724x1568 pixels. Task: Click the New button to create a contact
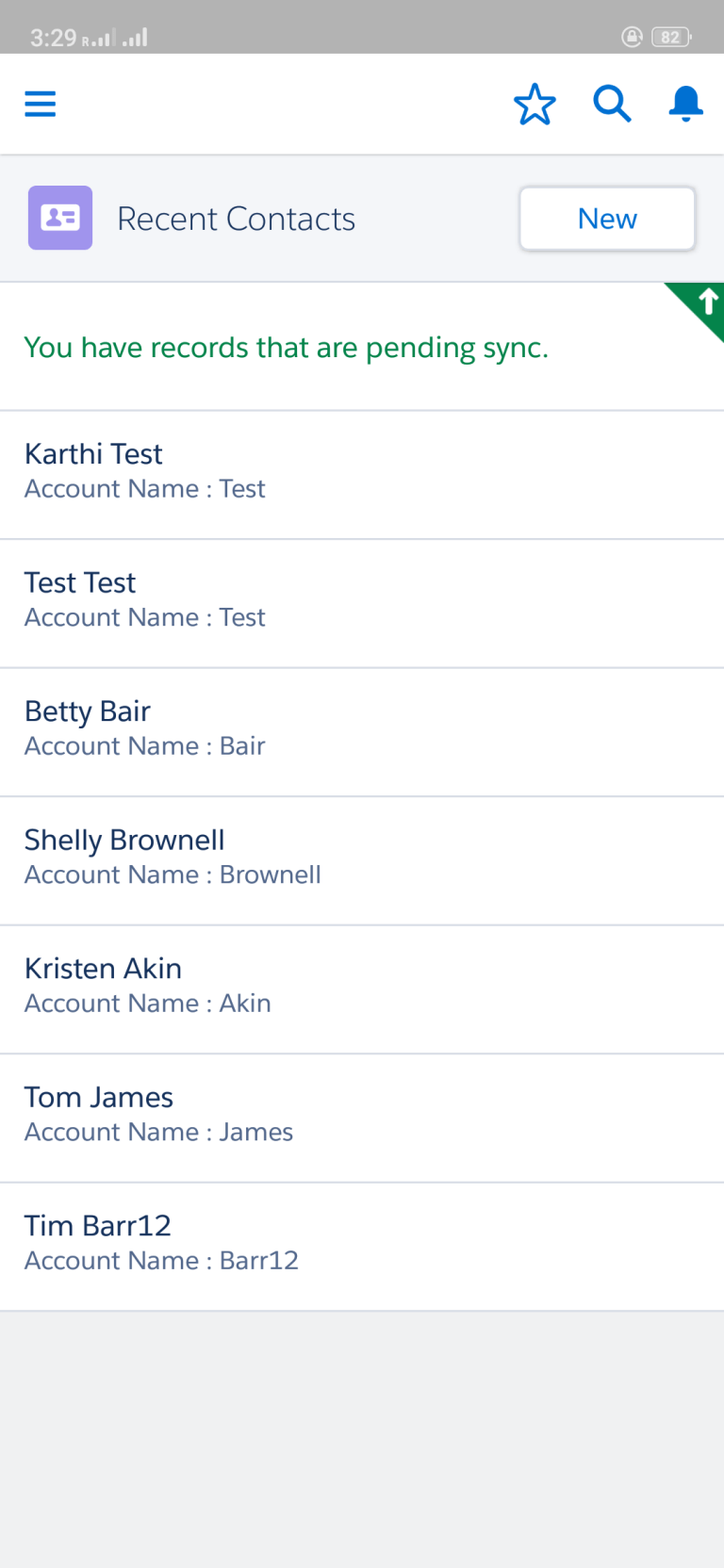pos(607,218)
